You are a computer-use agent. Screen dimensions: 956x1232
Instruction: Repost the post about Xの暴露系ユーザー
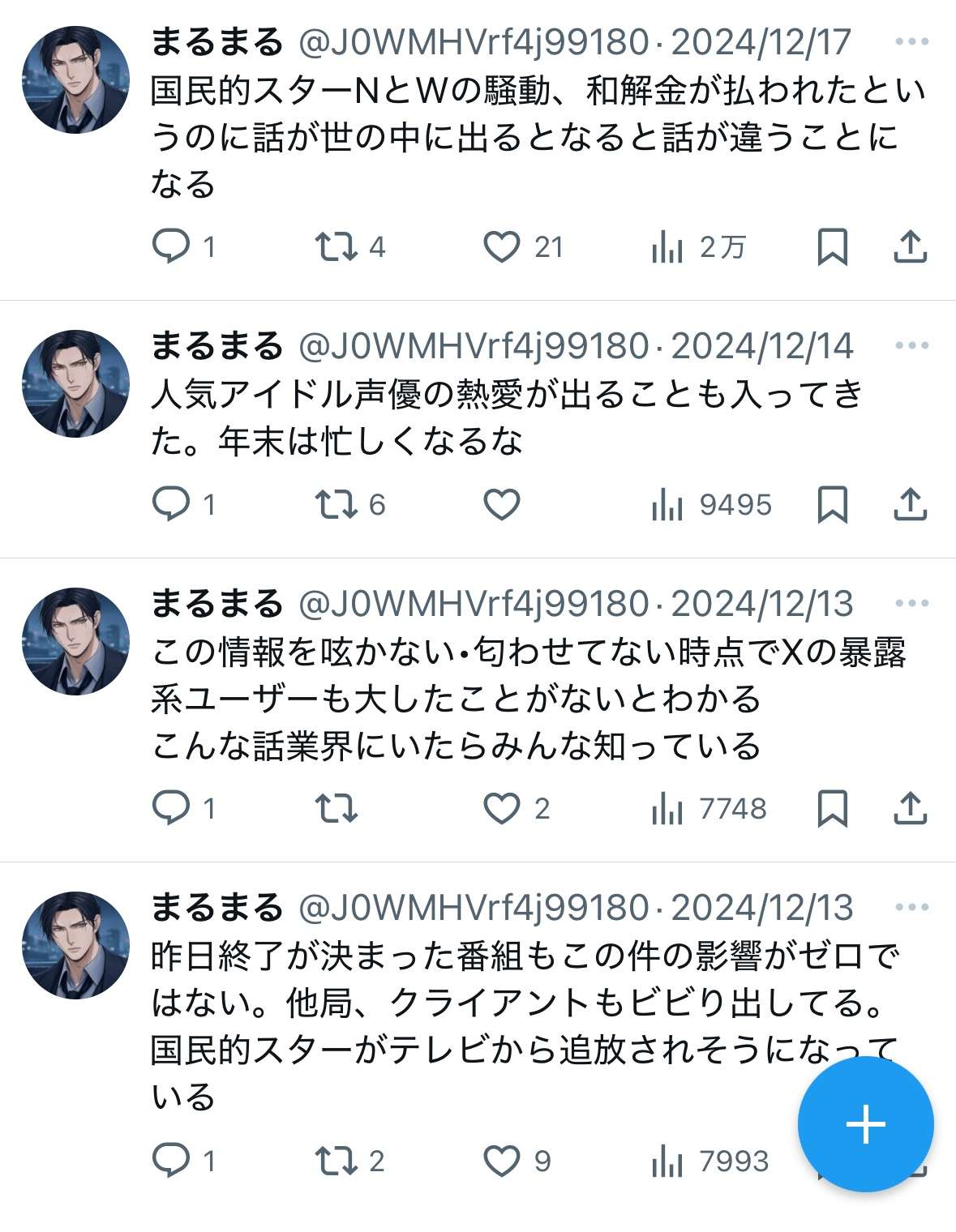click(336, 808)
